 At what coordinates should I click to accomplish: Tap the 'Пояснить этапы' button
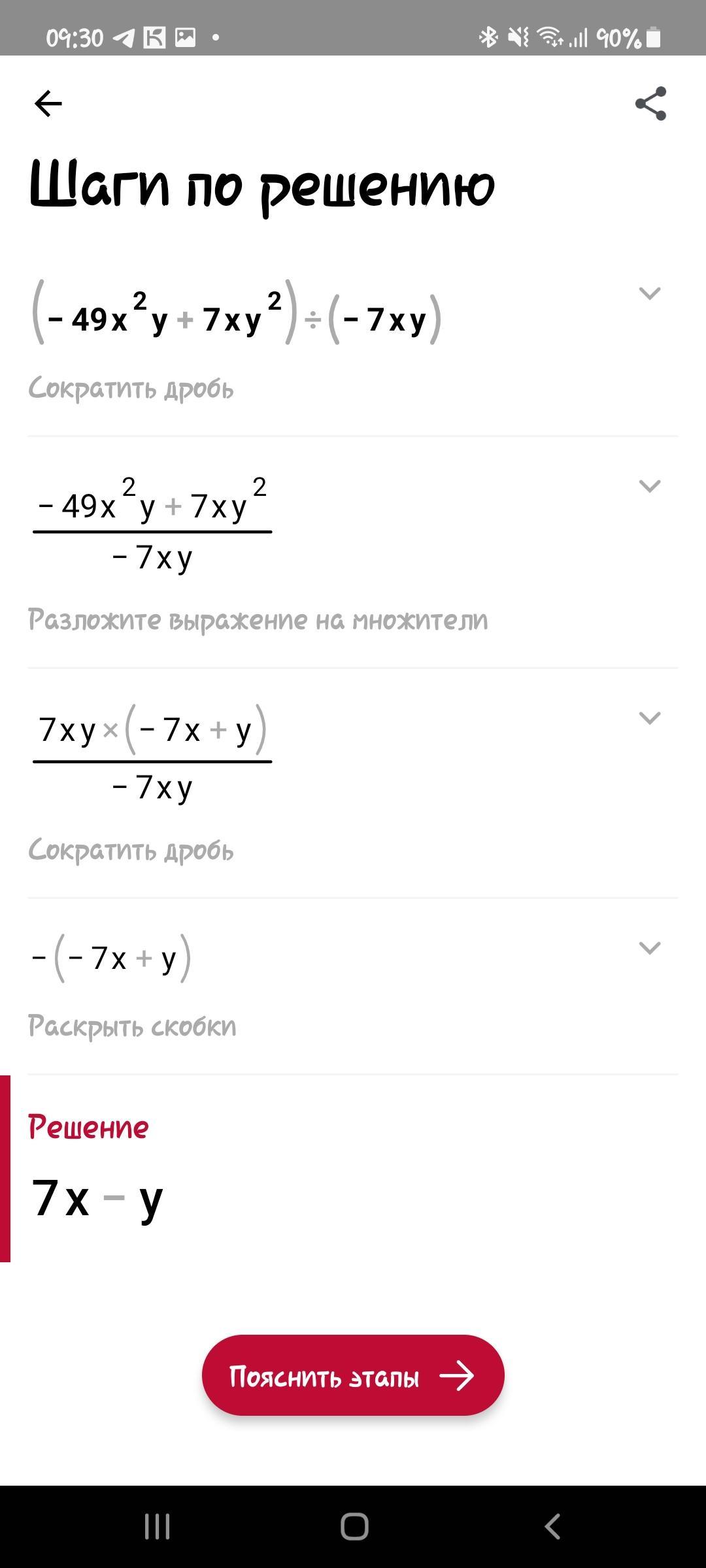pos(353,1375)
